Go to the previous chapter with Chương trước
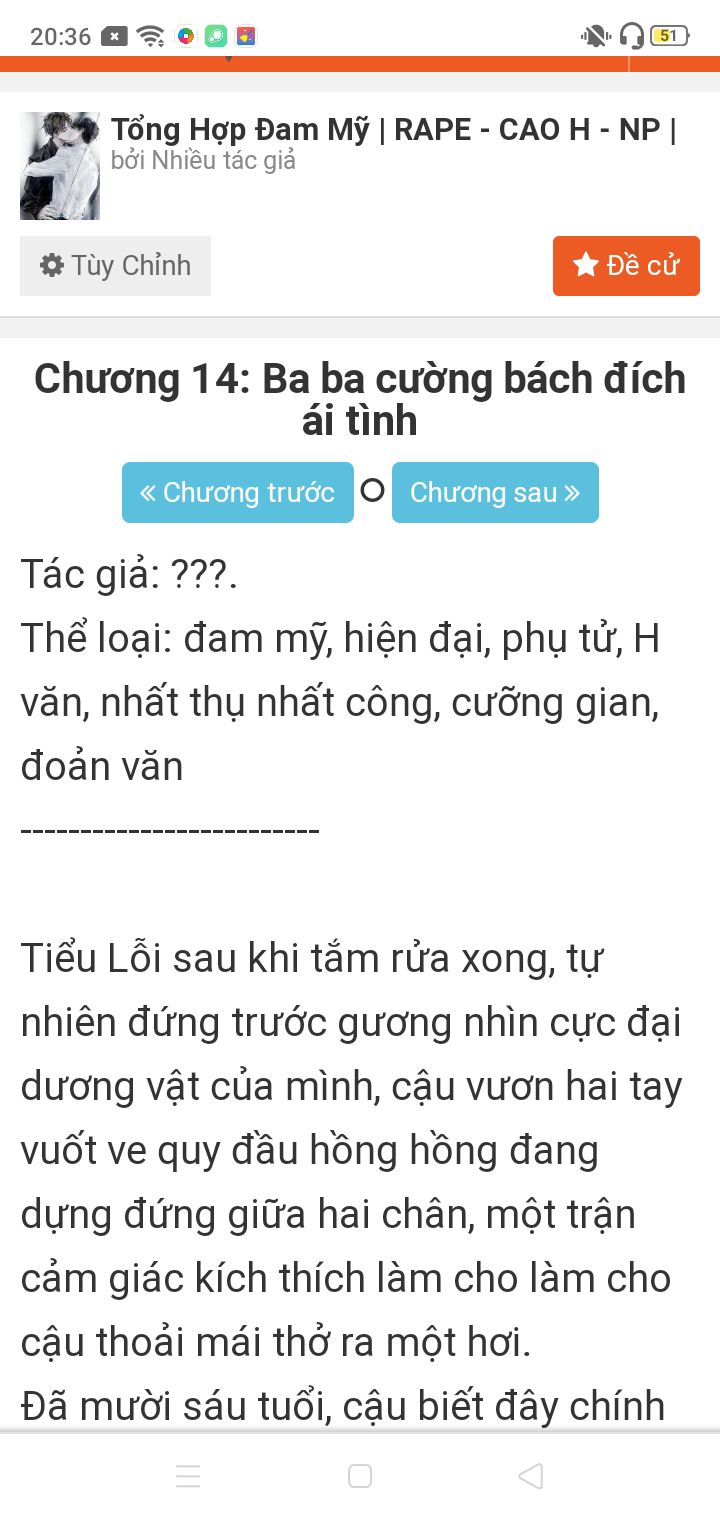This screenshot has width=720, height=1520. [238, 492]
